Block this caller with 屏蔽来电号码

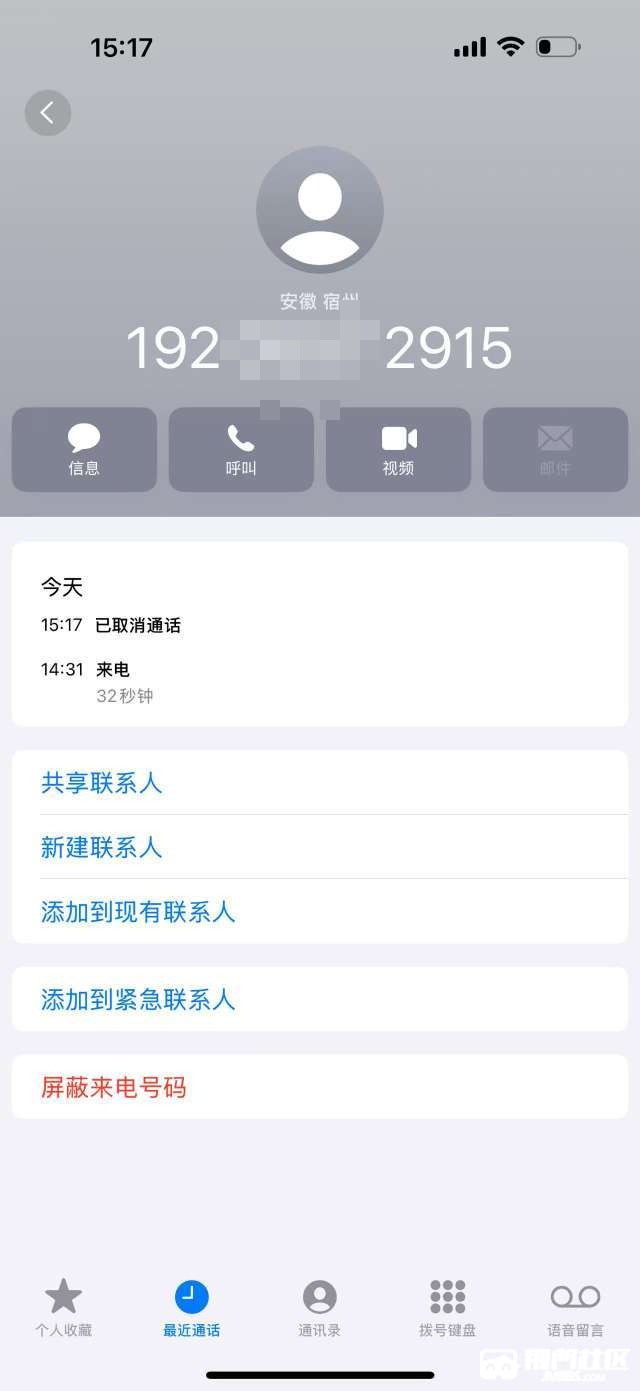(x=114, y=1087)
